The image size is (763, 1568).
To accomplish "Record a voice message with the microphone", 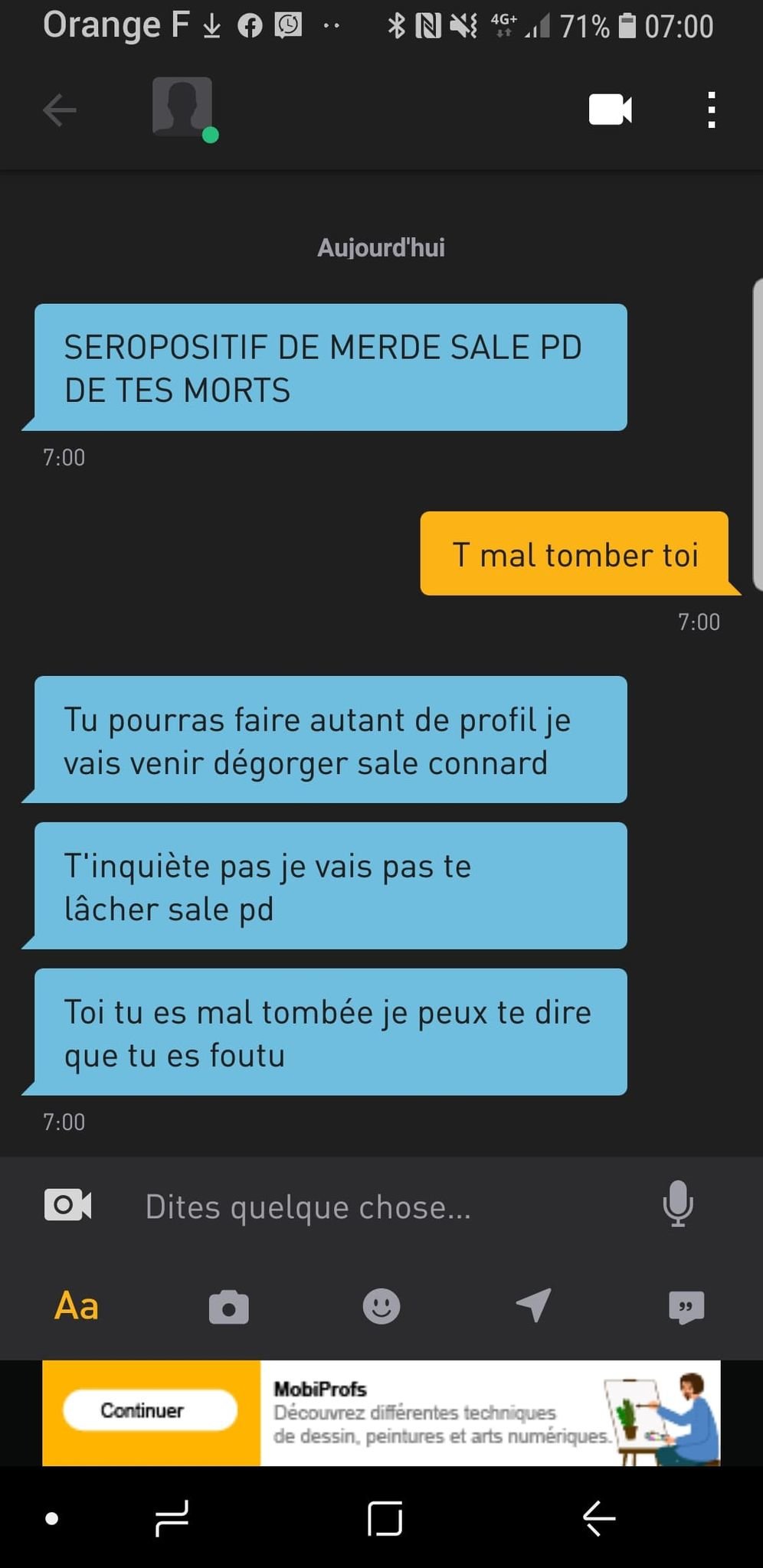I will [x=678, y=1204].
